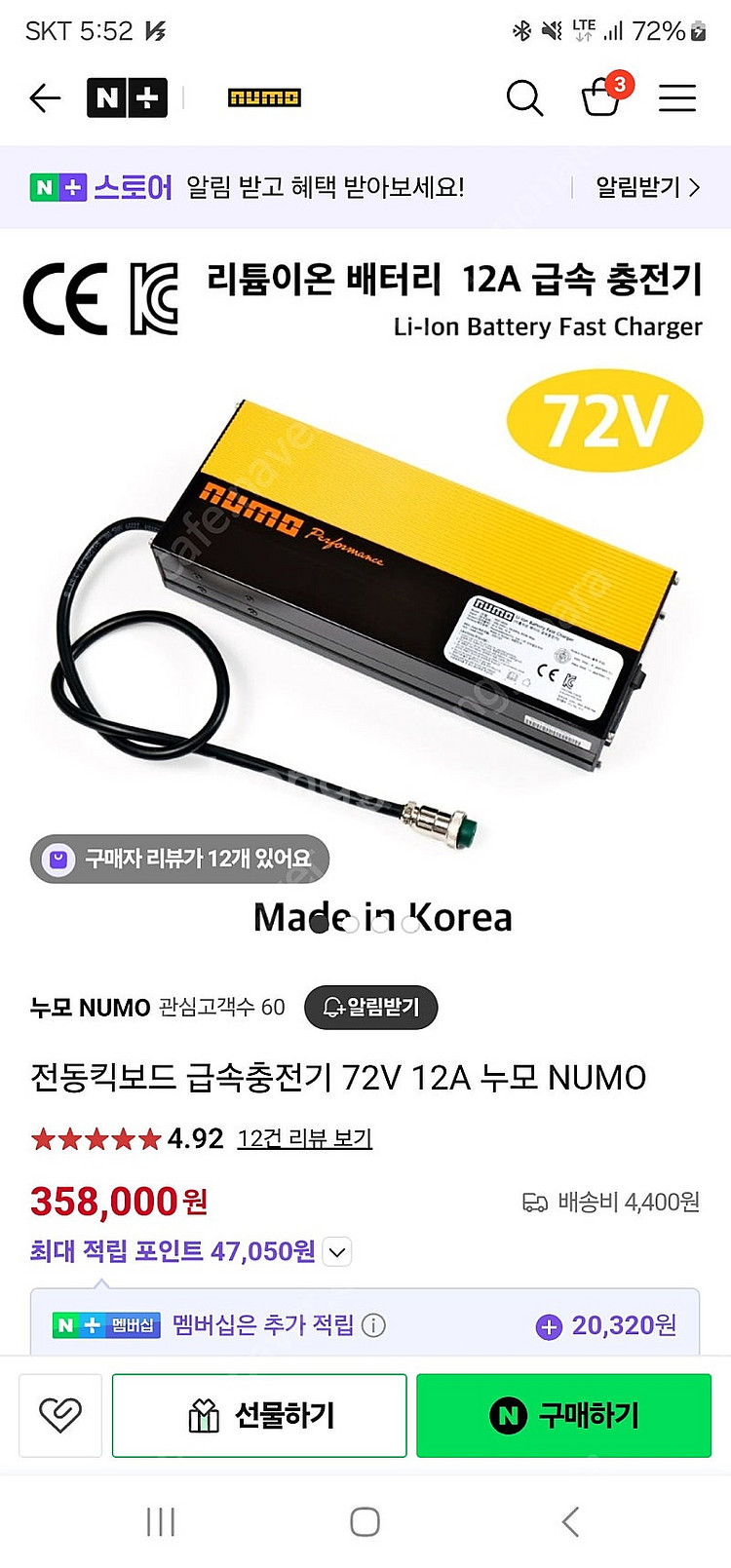The image size is (731, 1568).
Task: Open the 12건 리뷰 보기 link
Action: (305, 1138)
